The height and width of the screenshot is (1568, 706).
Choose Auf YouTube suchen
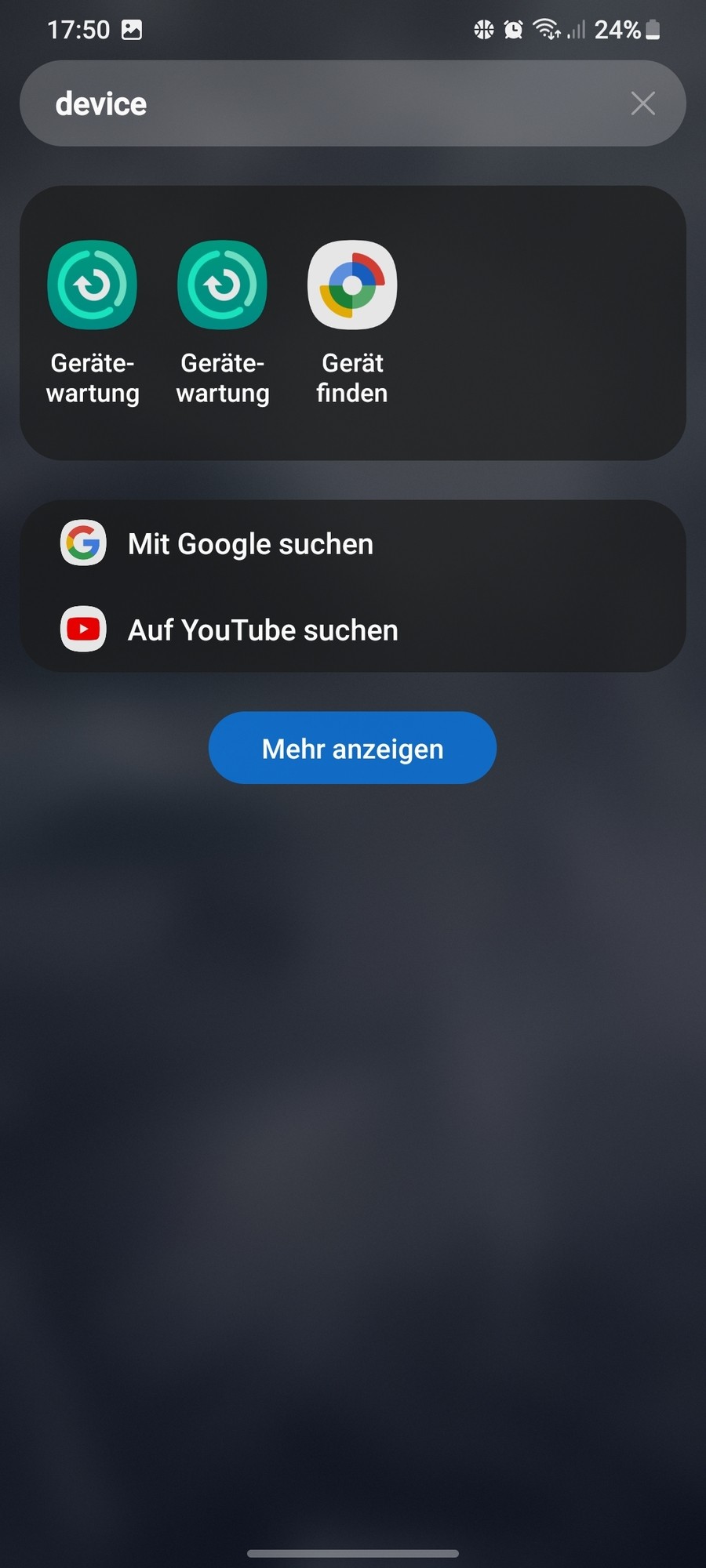click(x=263, y=630)
